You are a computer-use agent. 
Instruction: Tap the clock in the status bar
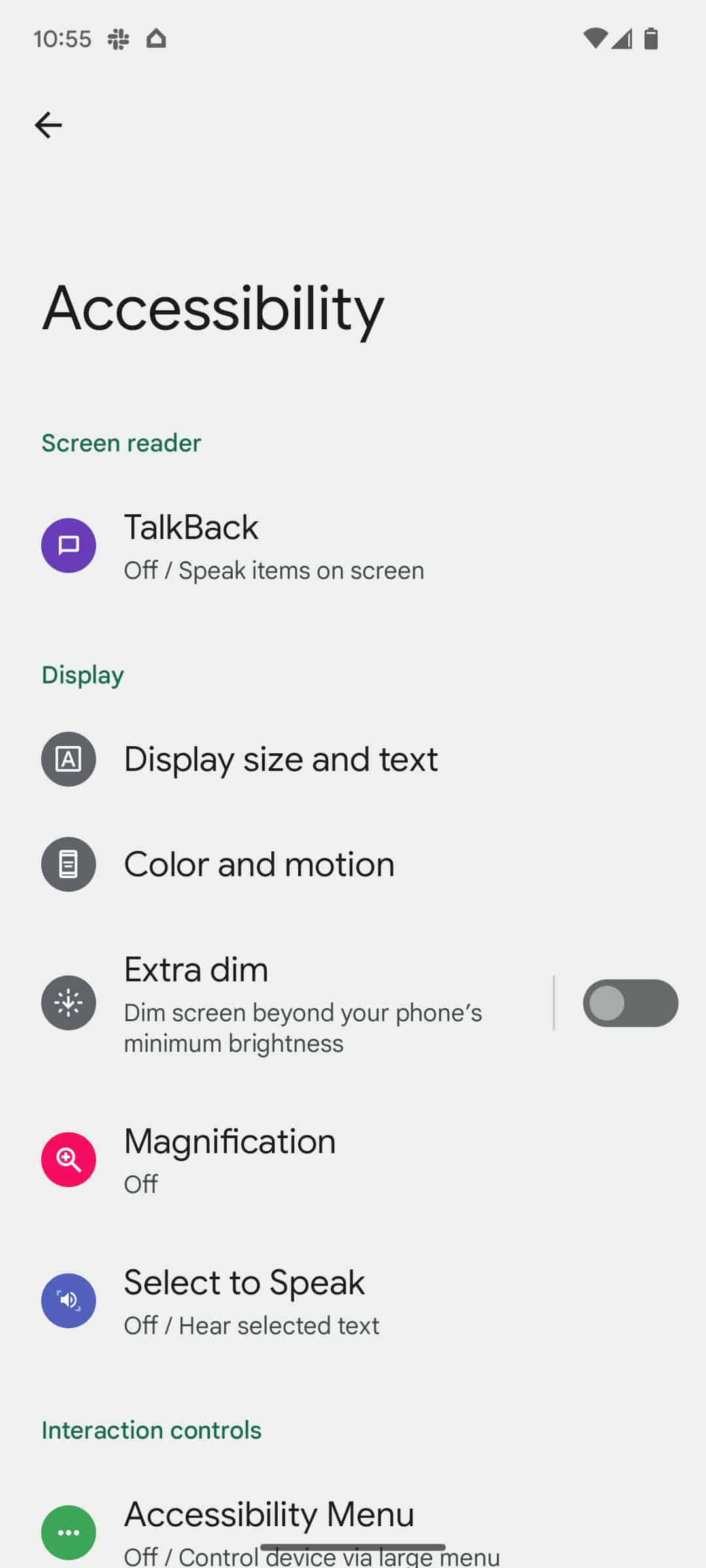(x=63, y=39)
